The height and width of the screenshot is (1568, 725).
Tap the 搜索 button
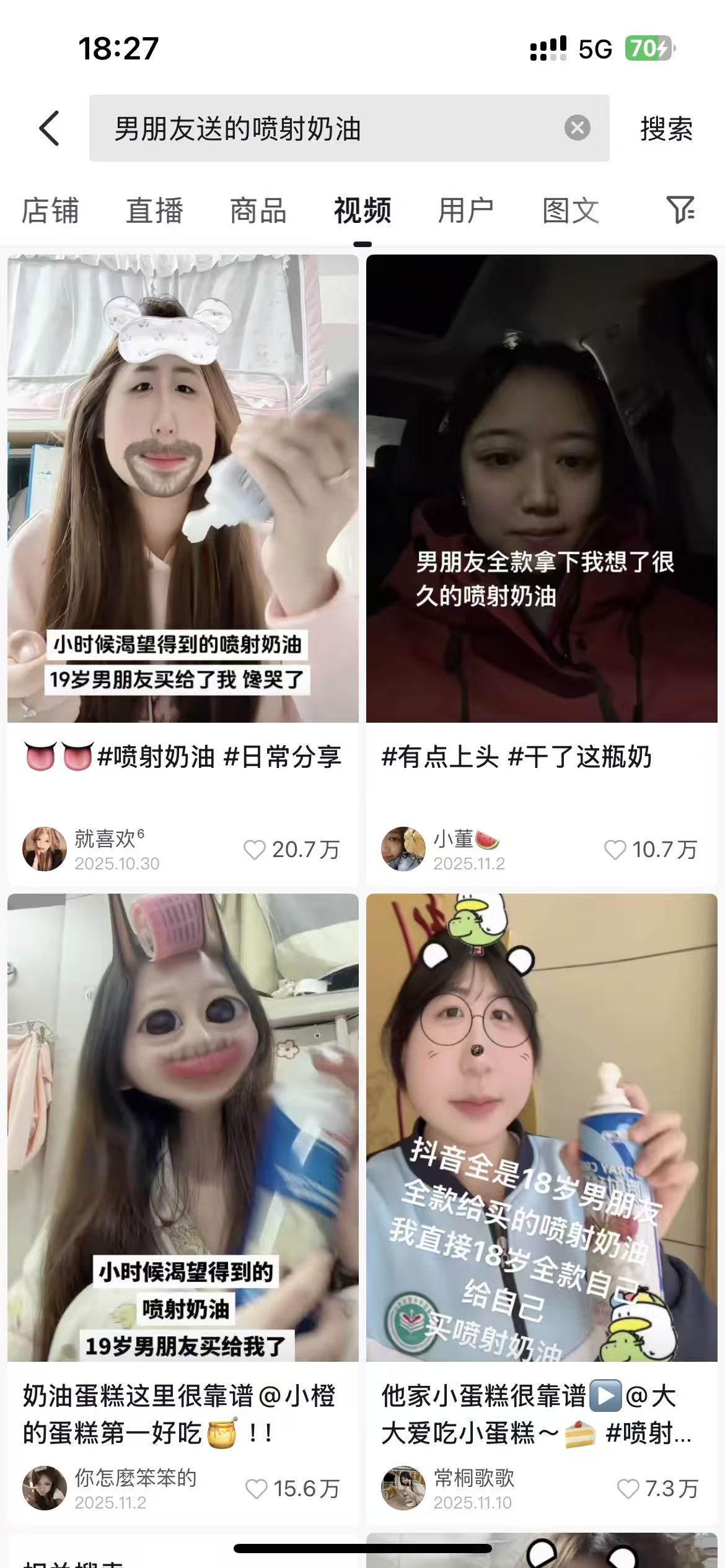coord(666,129)
